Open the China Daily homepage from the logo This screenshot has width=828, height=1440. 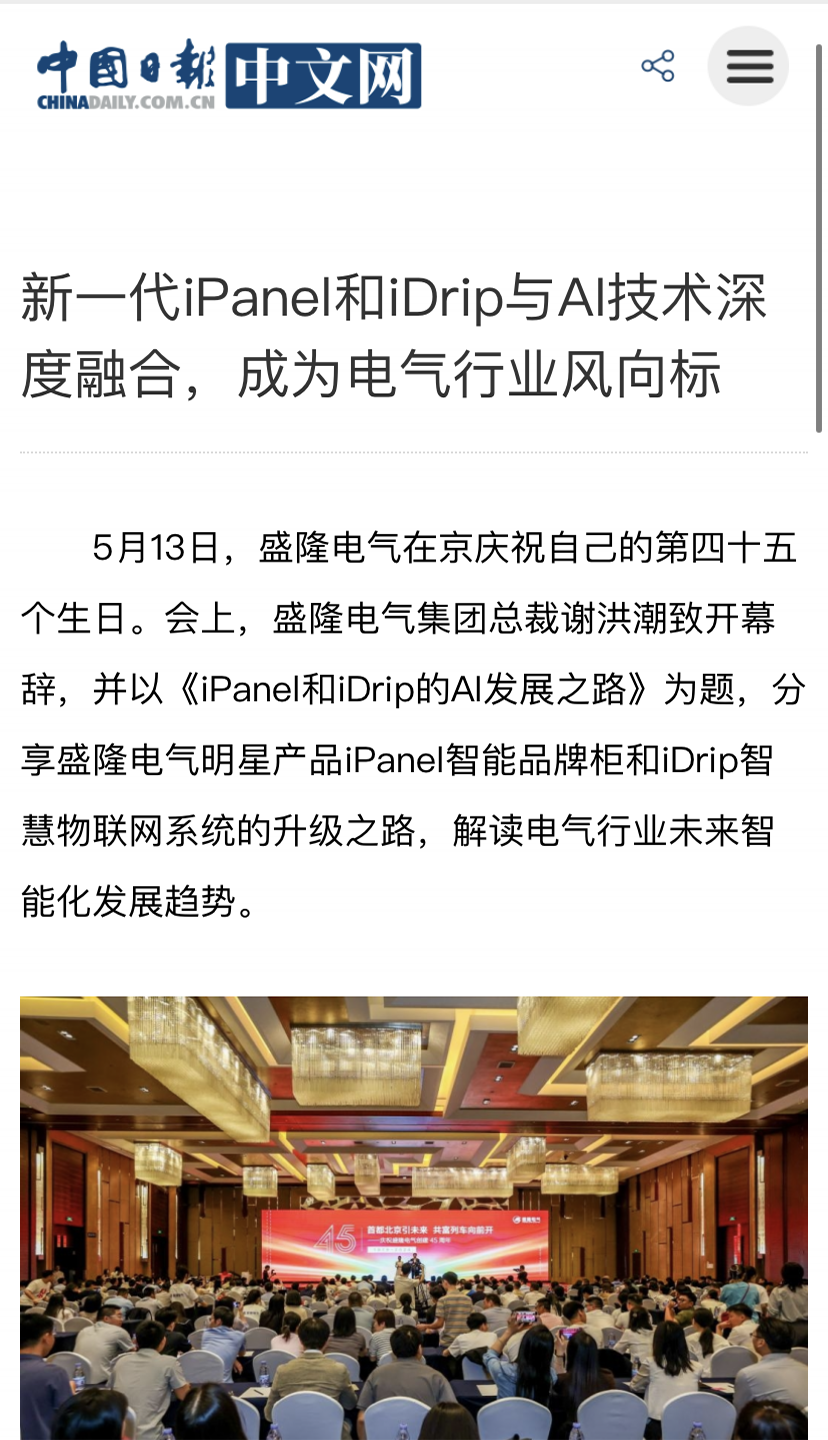[229, 75]
